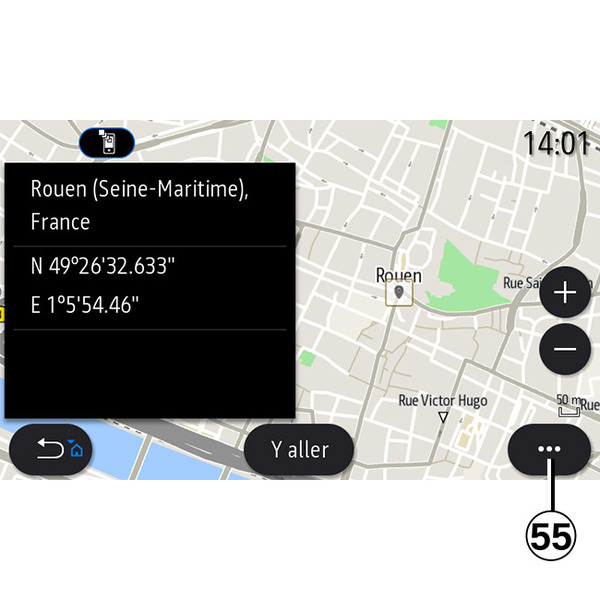The height and width of the screenshot is (600, 600).
Task: Open the three-dot contextual menu
Action: (549, 449)
